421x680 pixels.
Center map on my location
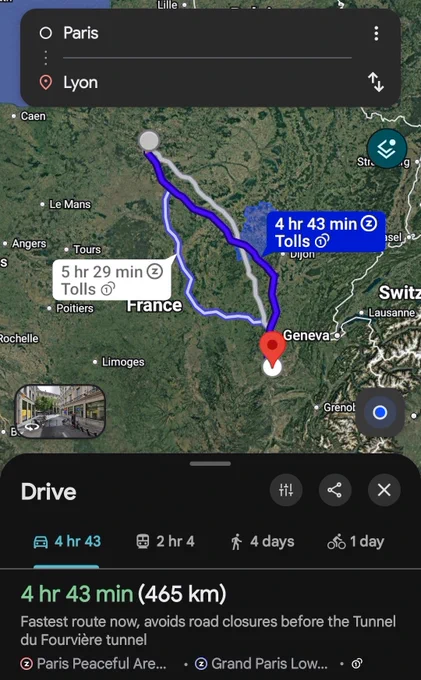point(380,412)
